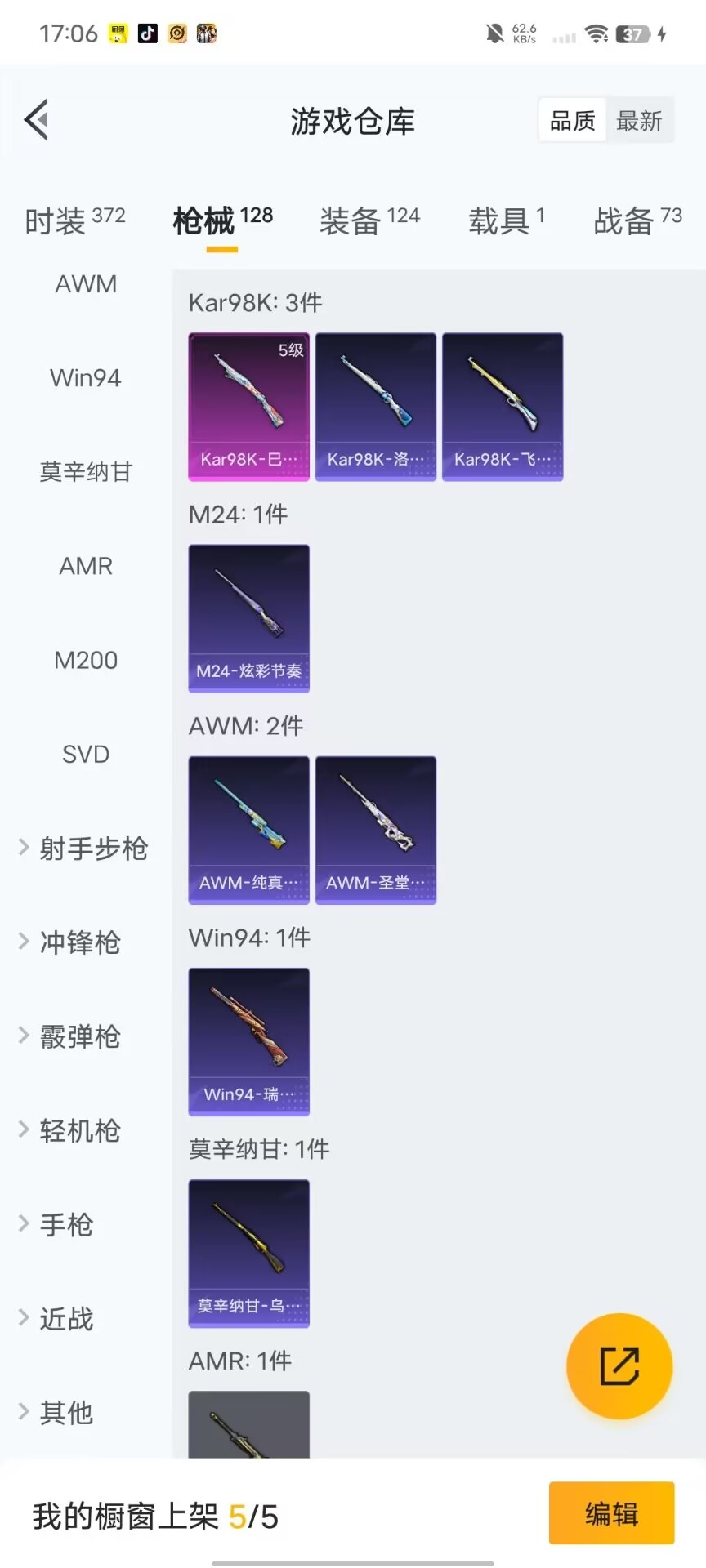
Task: Tap the 编辑 button
Action: 611,1513
